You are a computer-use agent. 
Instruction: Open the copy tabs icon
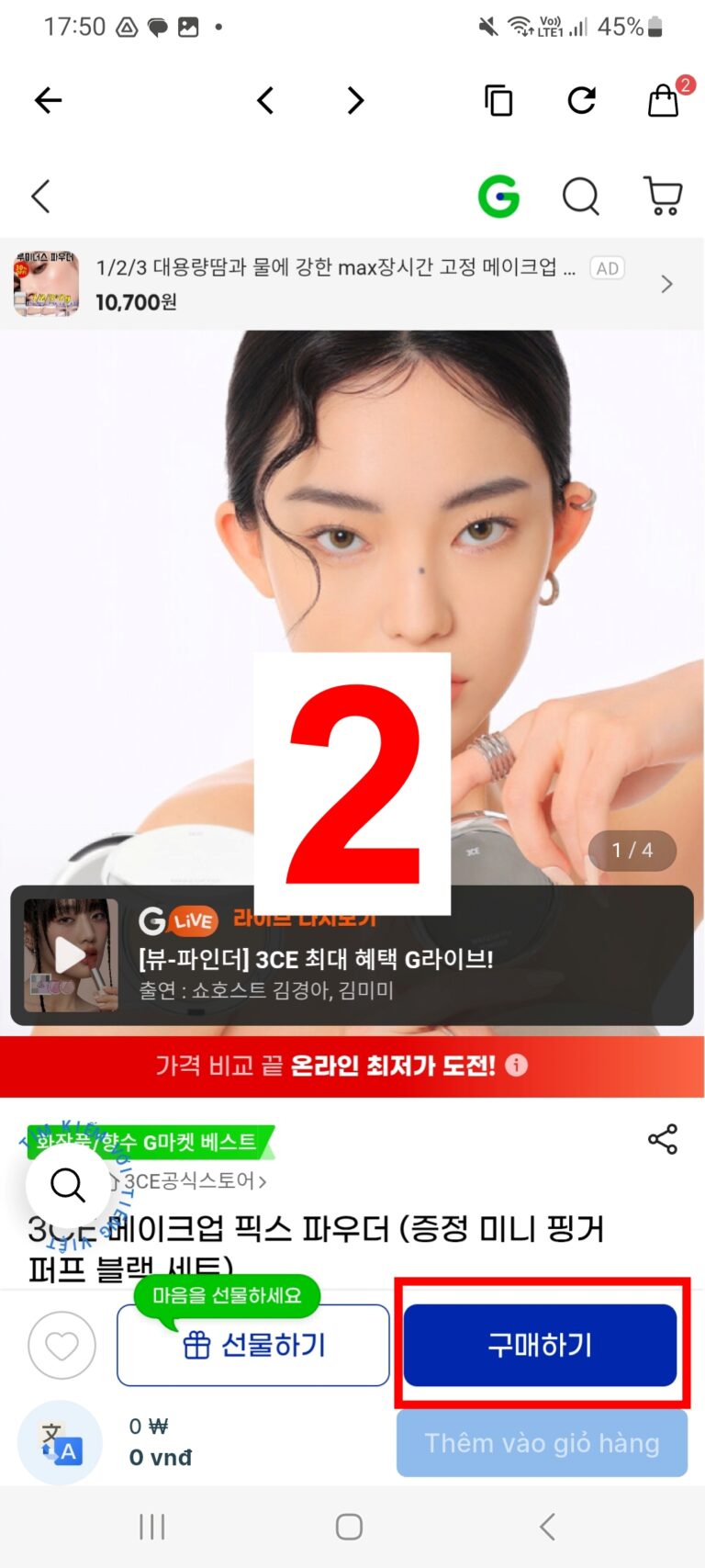click(x=498, y=100)
